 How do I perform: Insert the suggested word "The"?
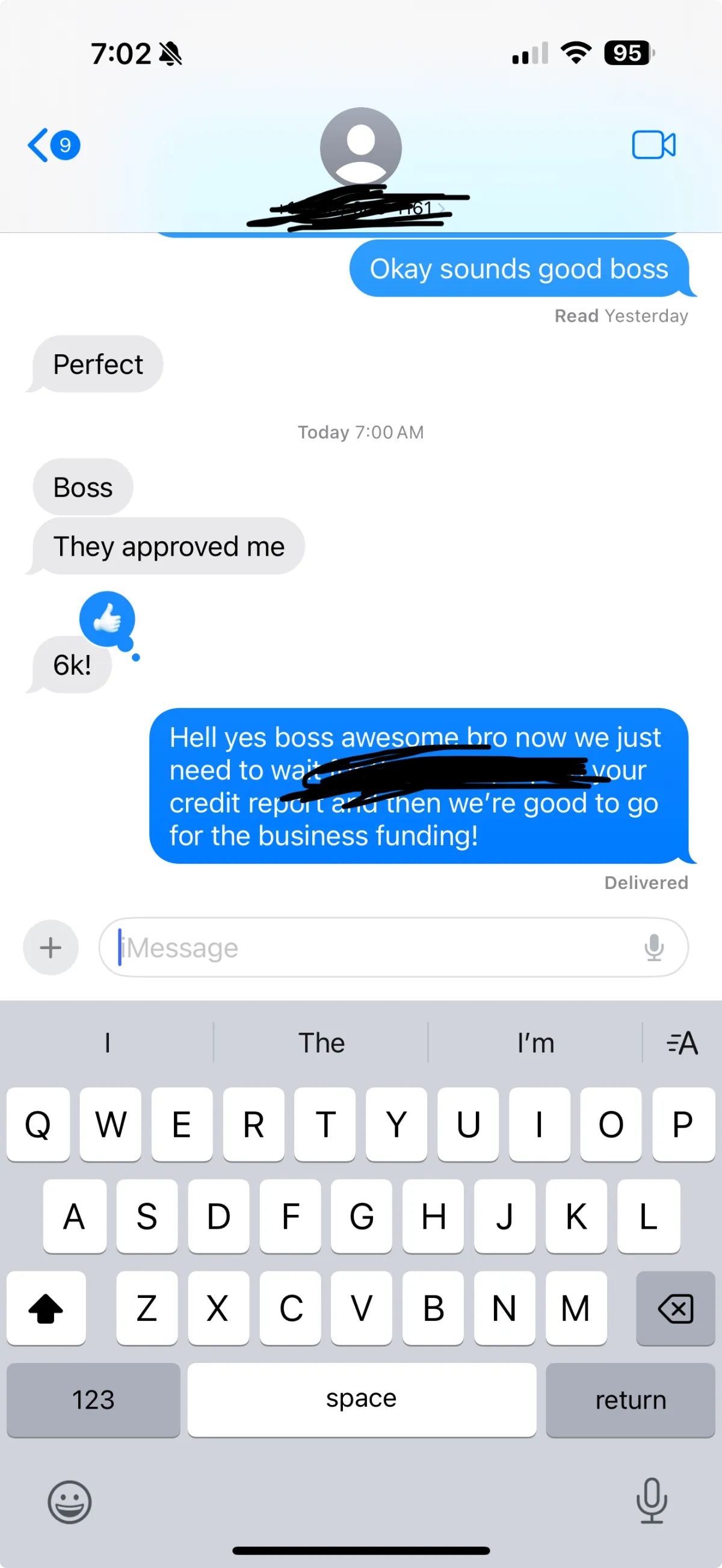point(321,1043)
